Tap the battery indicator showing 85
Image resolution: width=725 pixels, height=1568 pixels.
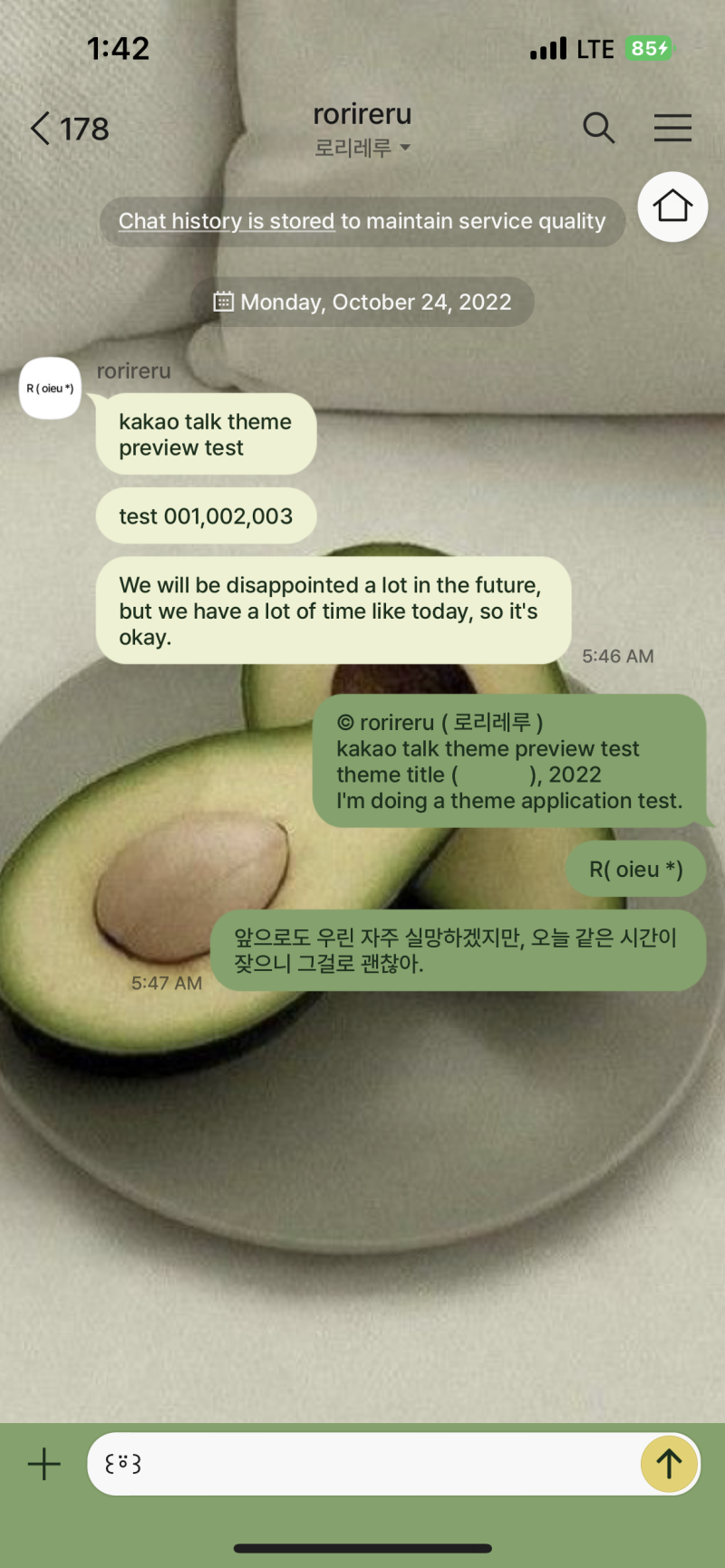pos(652,48)
